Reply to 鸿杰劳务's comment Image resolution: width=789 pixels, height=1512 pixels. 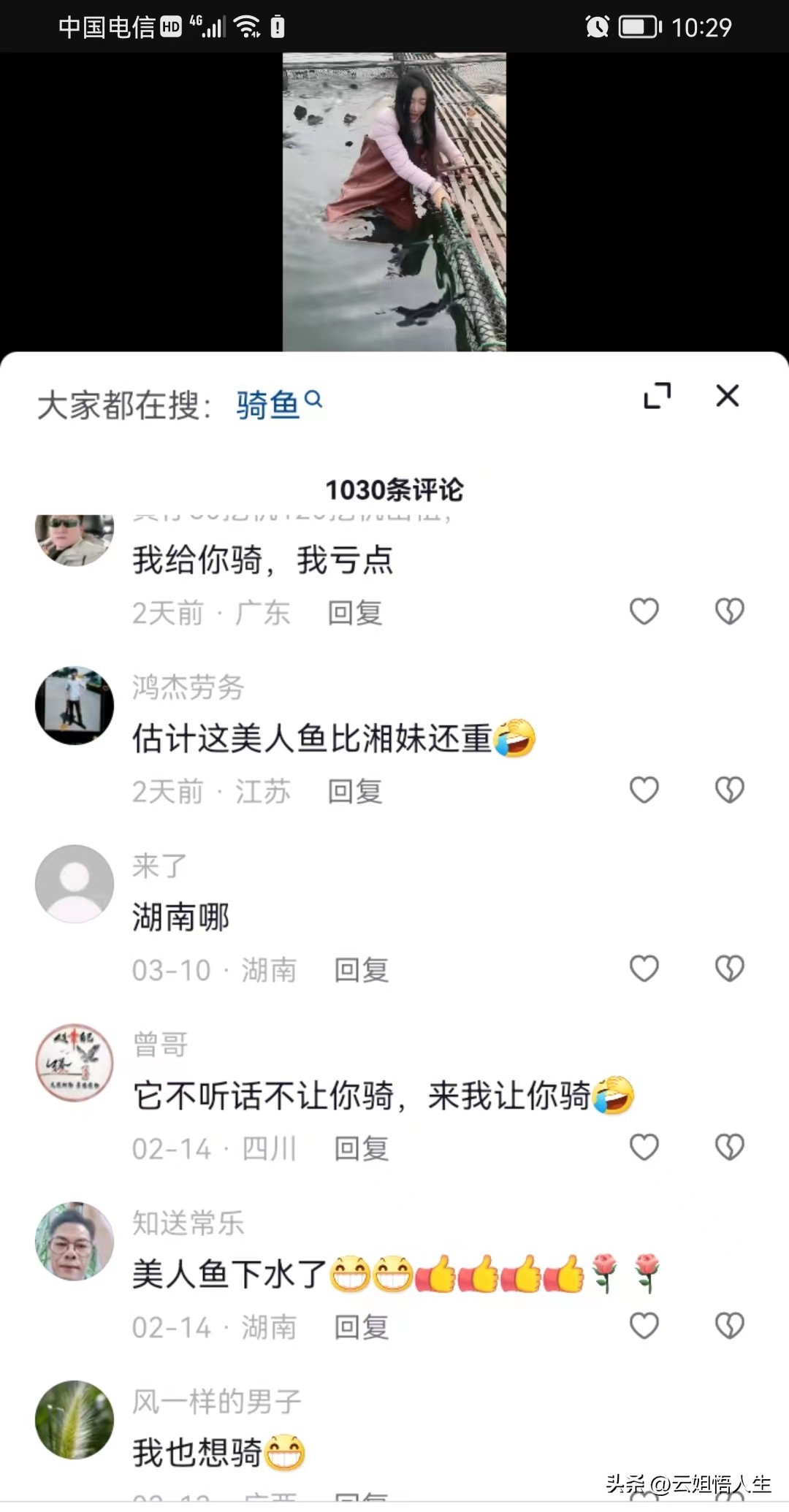click(x=355, y=792)
